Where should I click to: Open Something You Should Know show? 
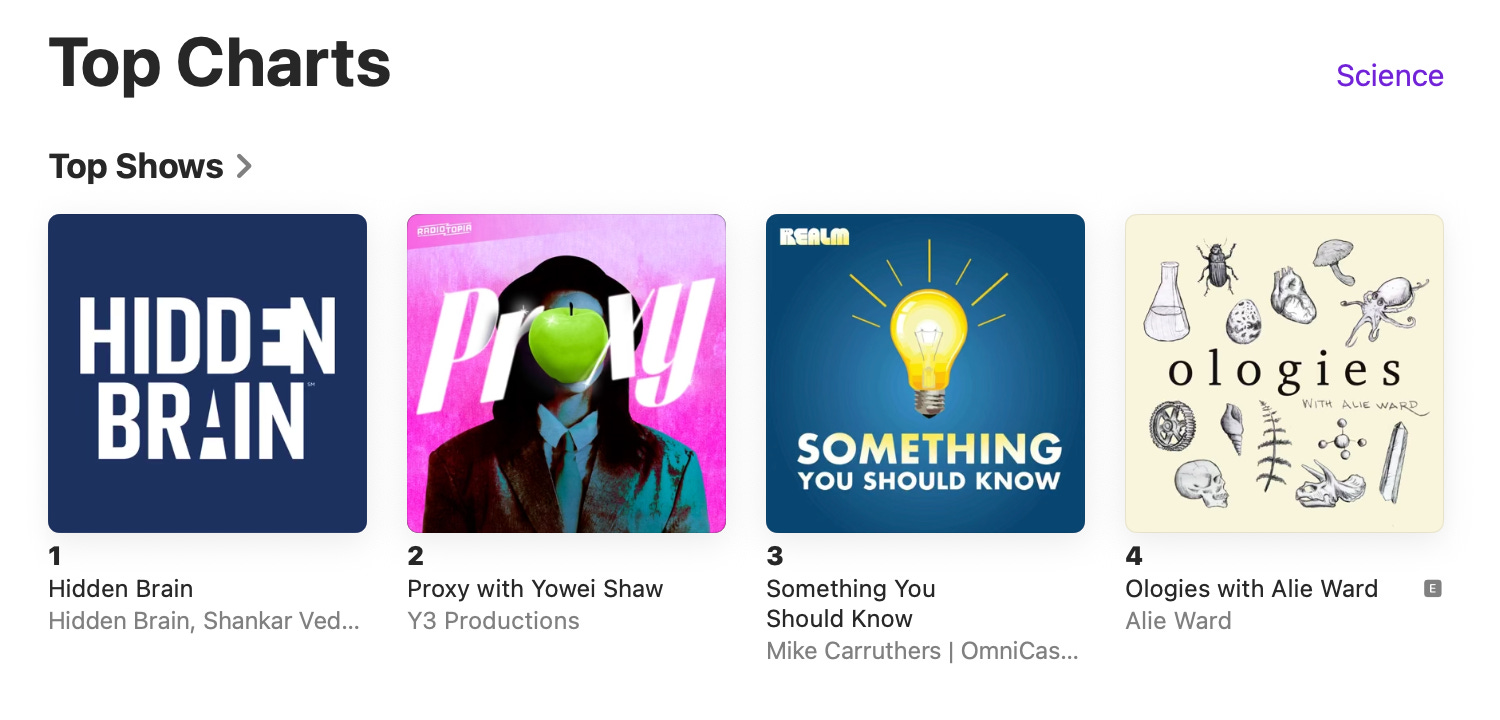925,373
